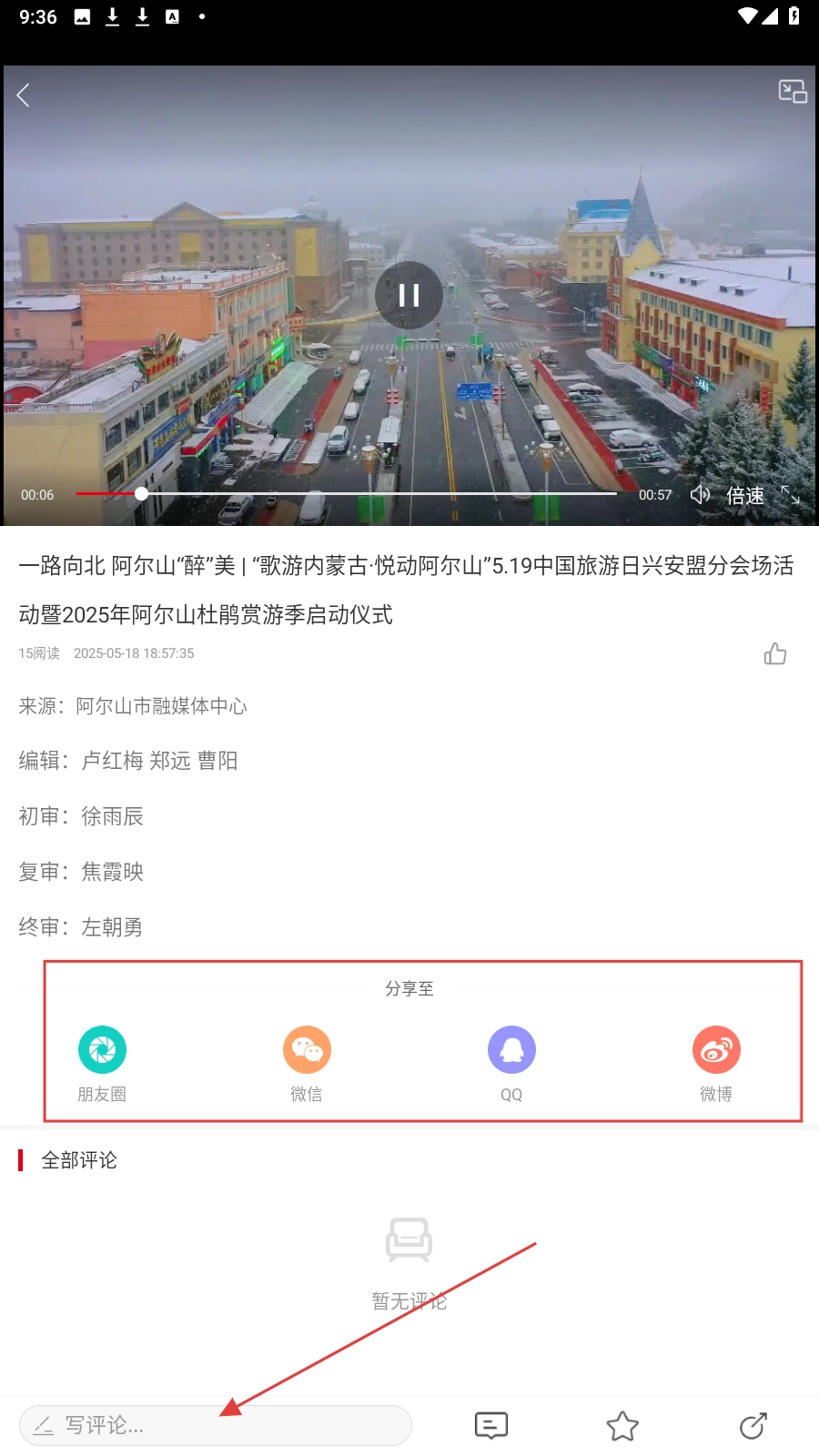Go back using the top-left arrow
This screenshot has height=1456, width=819.
click(24, 96)
